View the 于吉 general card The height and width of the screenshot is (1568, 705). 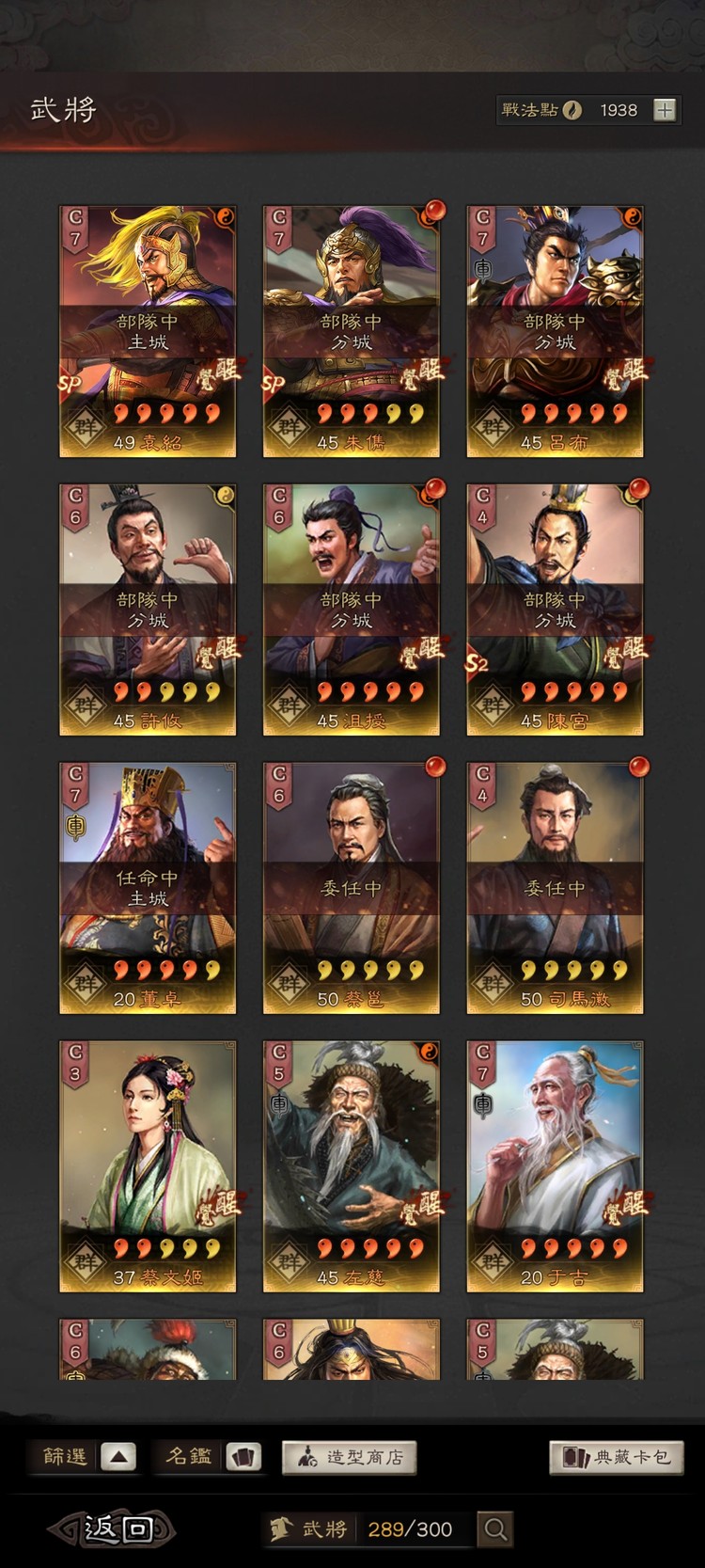555,1165
